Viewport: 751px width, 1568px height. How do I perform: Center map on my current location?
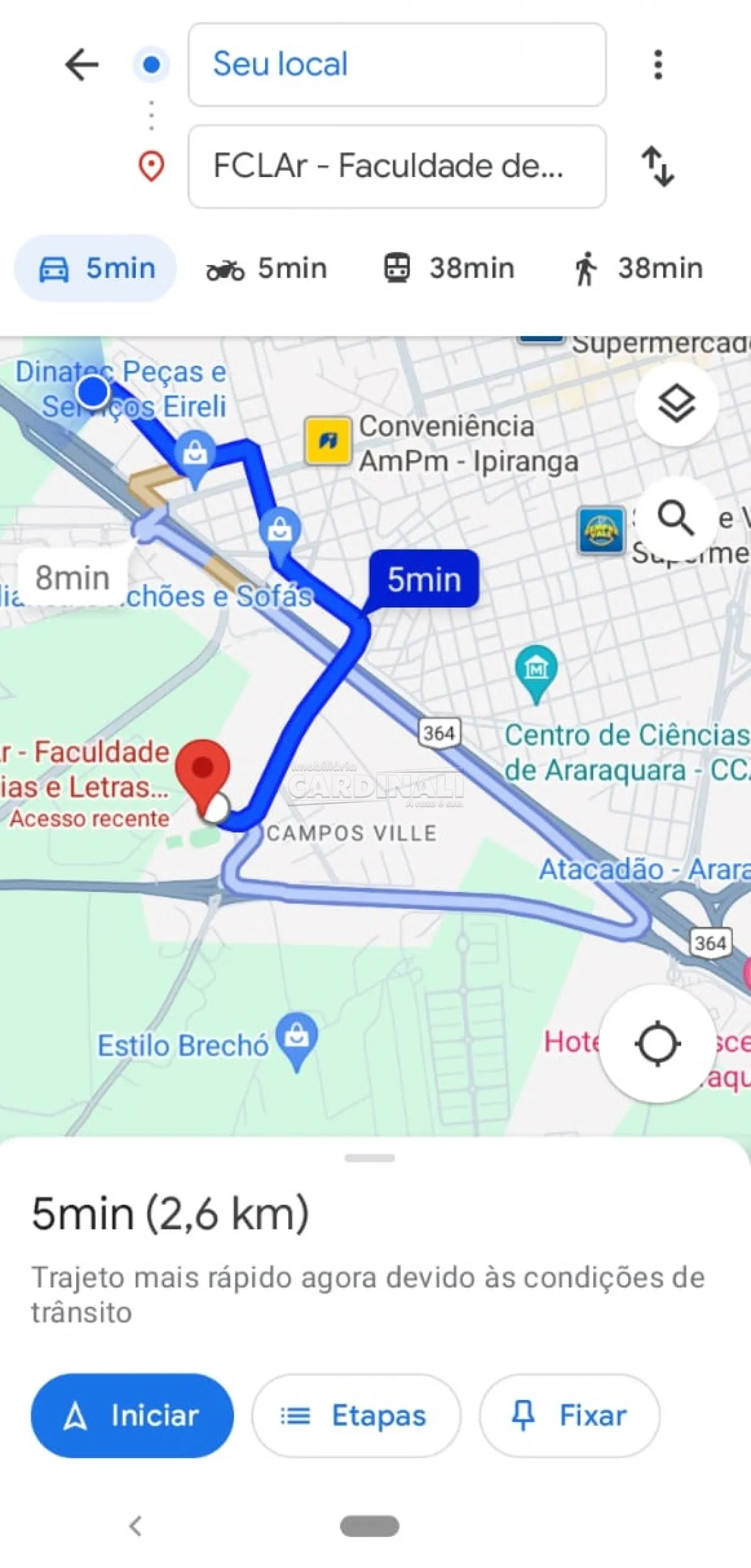pos(657,1044)
